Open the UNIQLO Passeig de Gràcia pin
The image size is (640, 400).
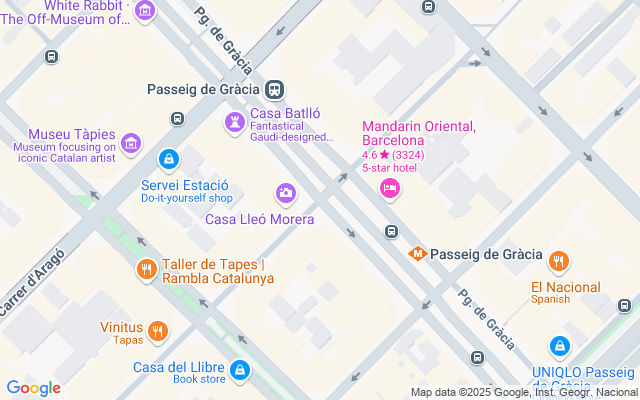[x=560, y=346]
